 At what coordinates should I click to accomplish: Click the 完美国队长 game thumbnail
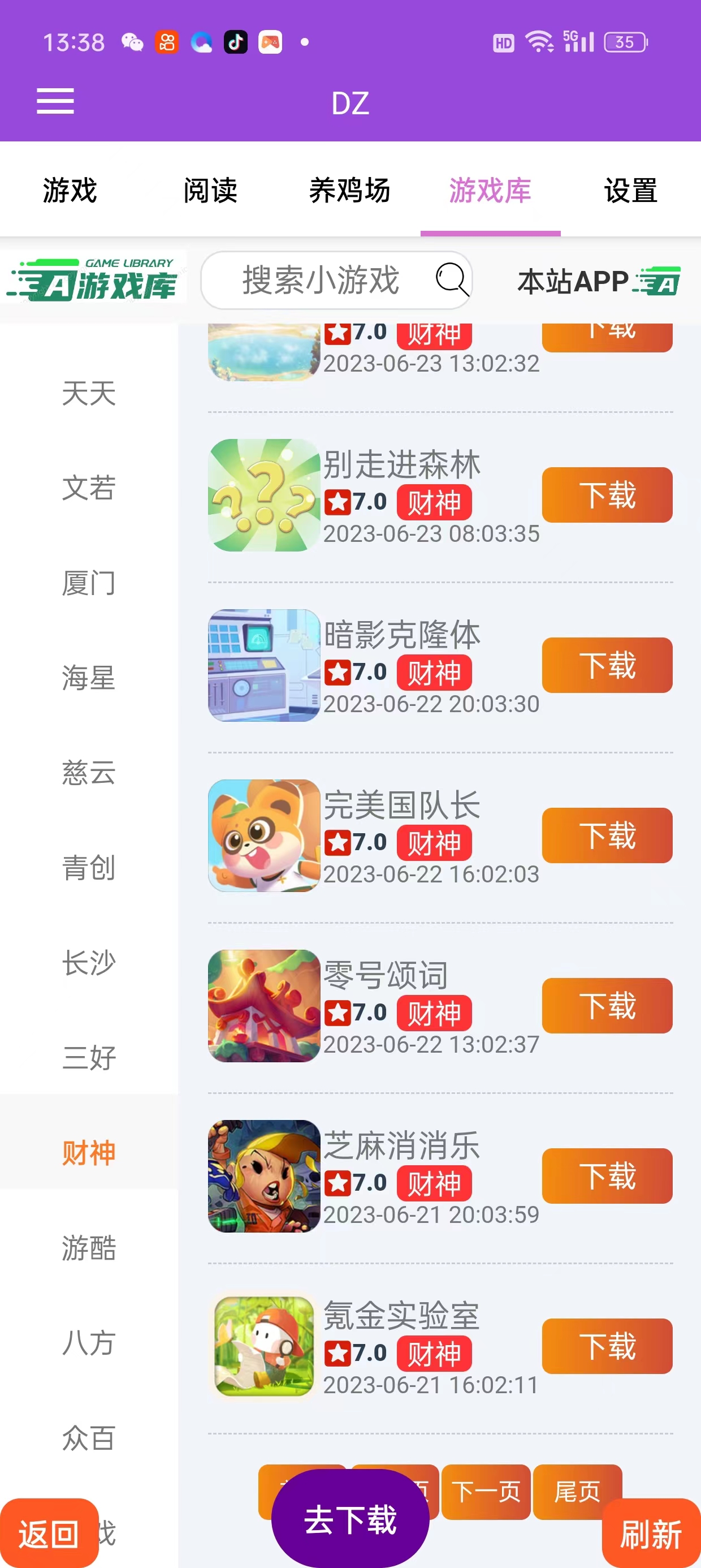point(263,837)
